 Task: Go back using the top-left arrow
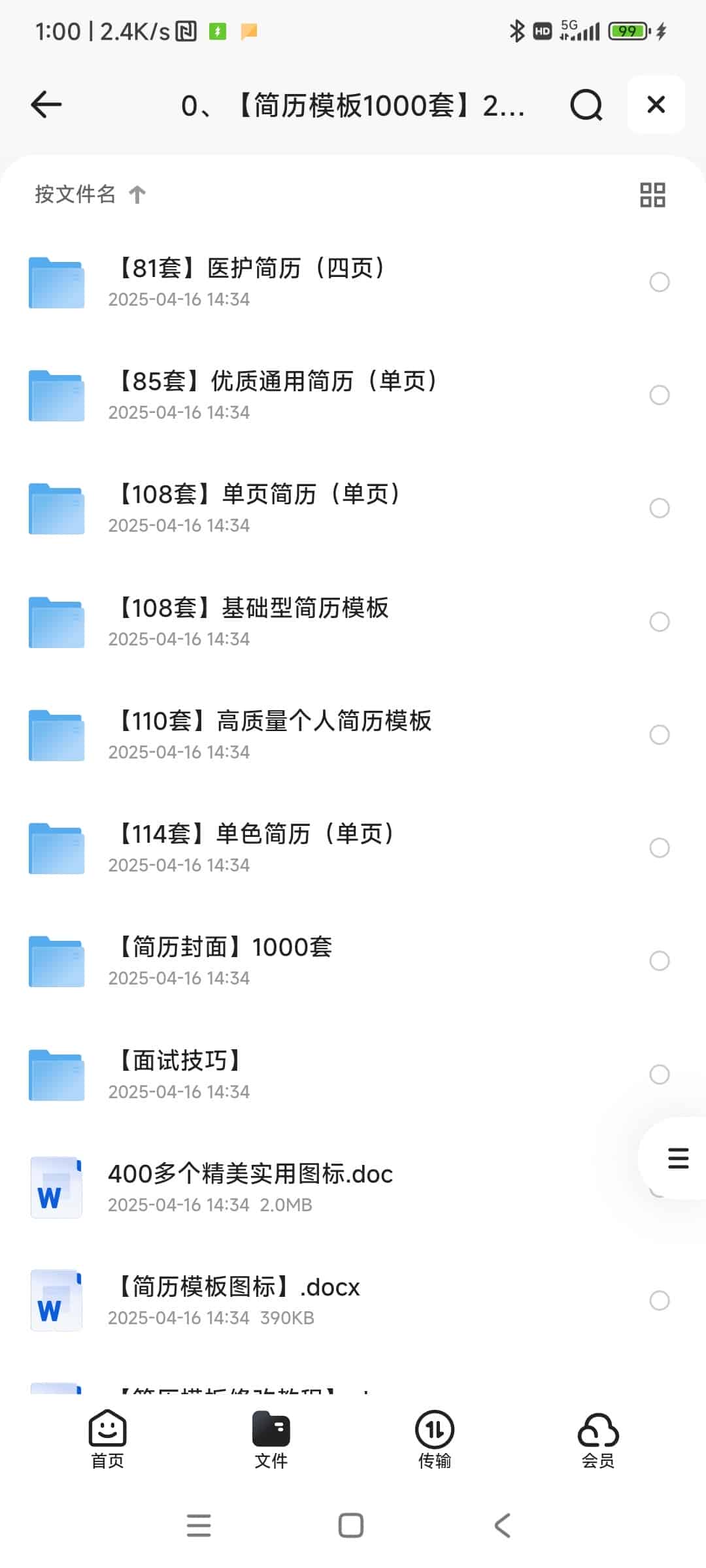pyautogui.click(x=46, y=105)
